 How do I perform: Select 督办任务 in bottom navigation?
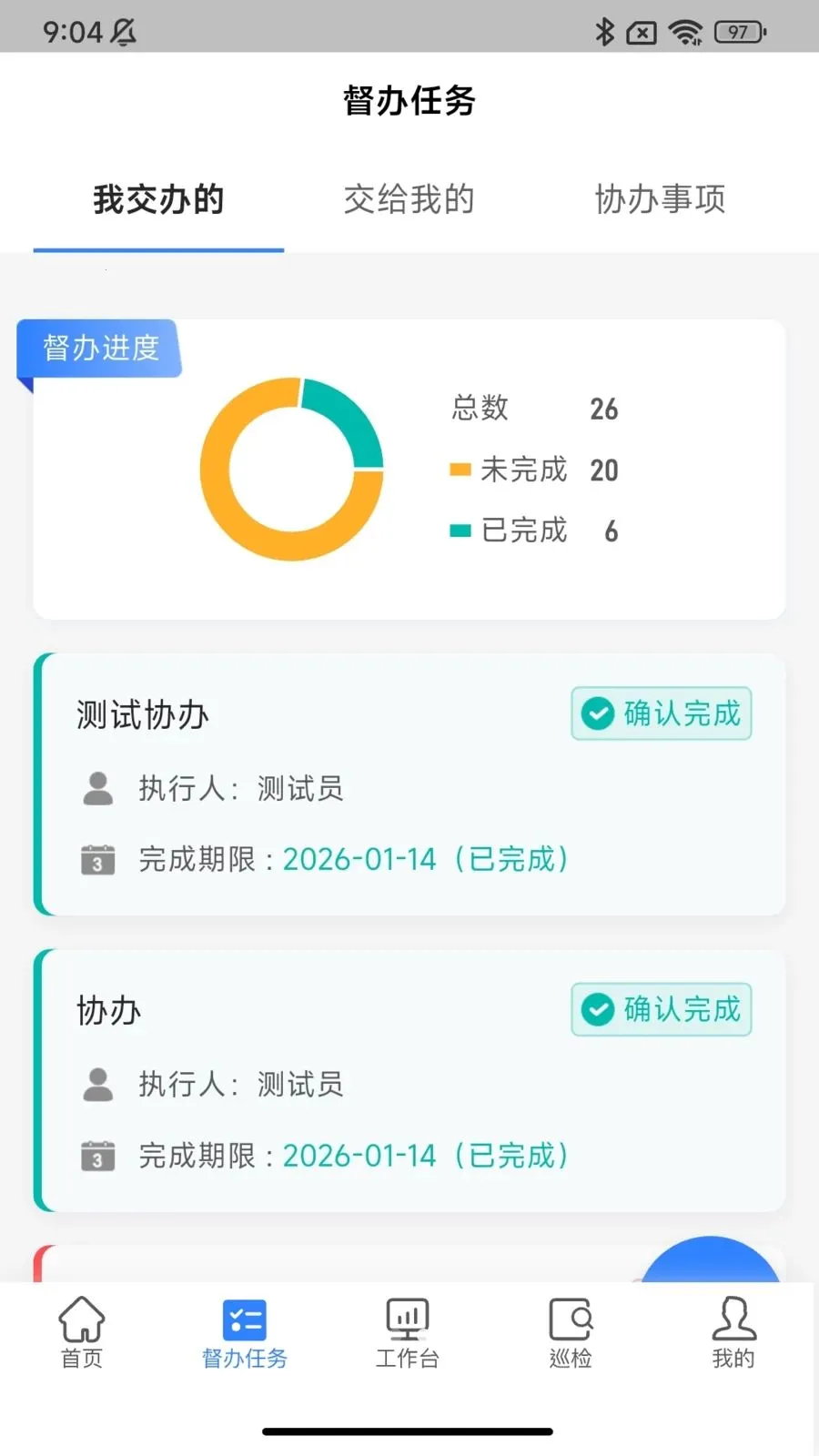point(244,1332)
